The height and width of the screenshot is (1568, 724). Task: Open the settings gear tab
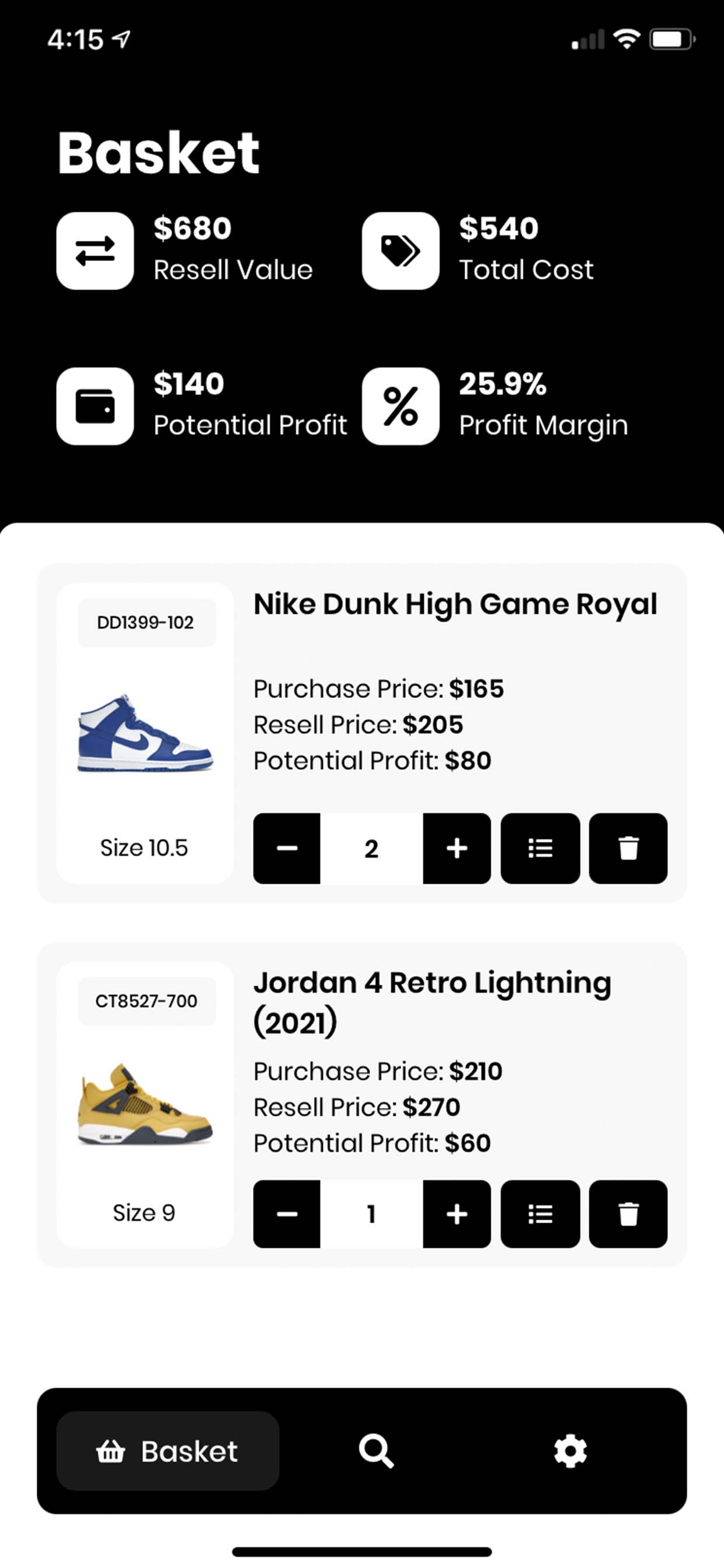coord(570,1451)
